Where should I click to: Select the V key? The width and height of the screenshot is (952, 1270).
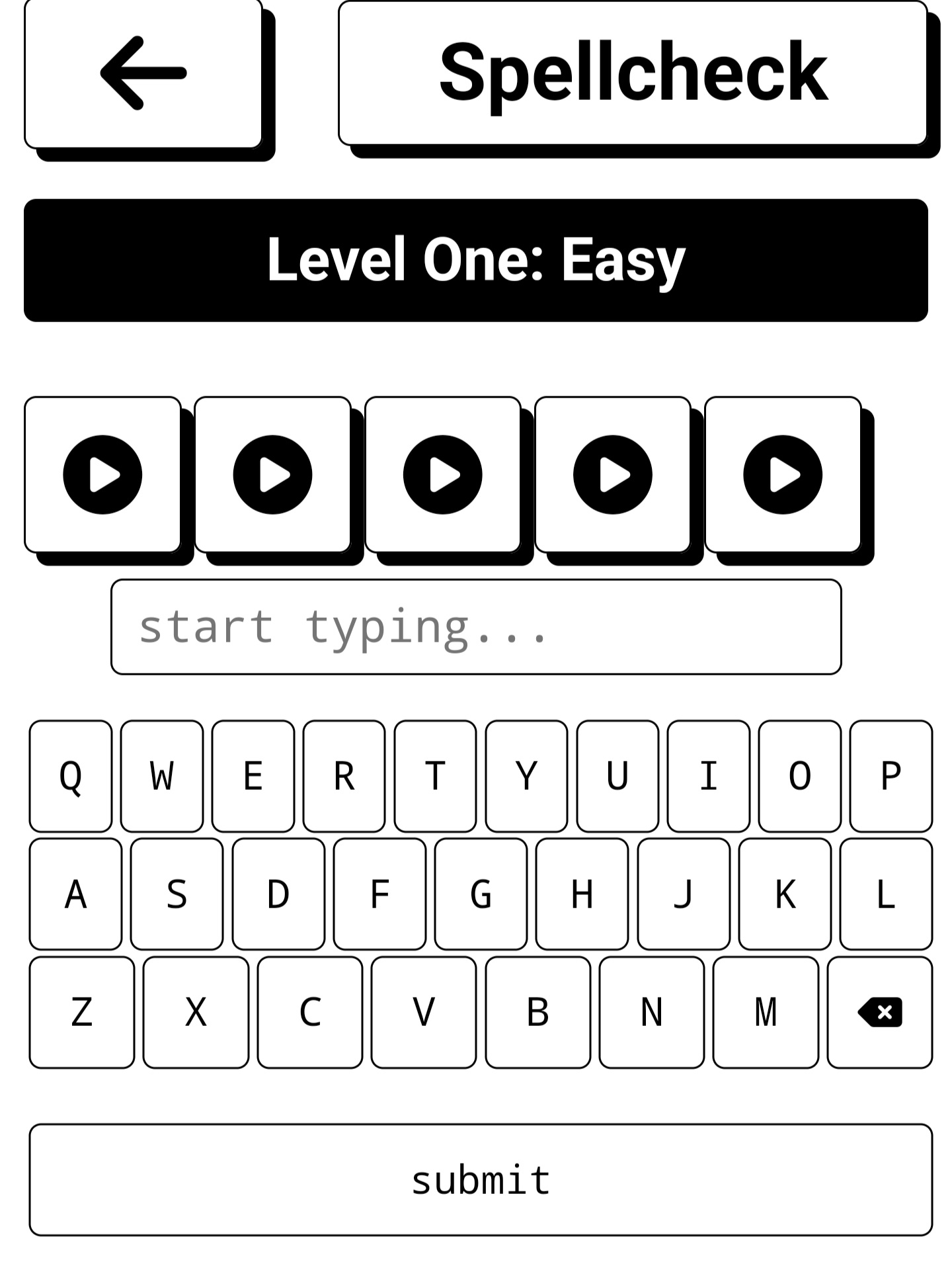click(x=423, y=1011)
